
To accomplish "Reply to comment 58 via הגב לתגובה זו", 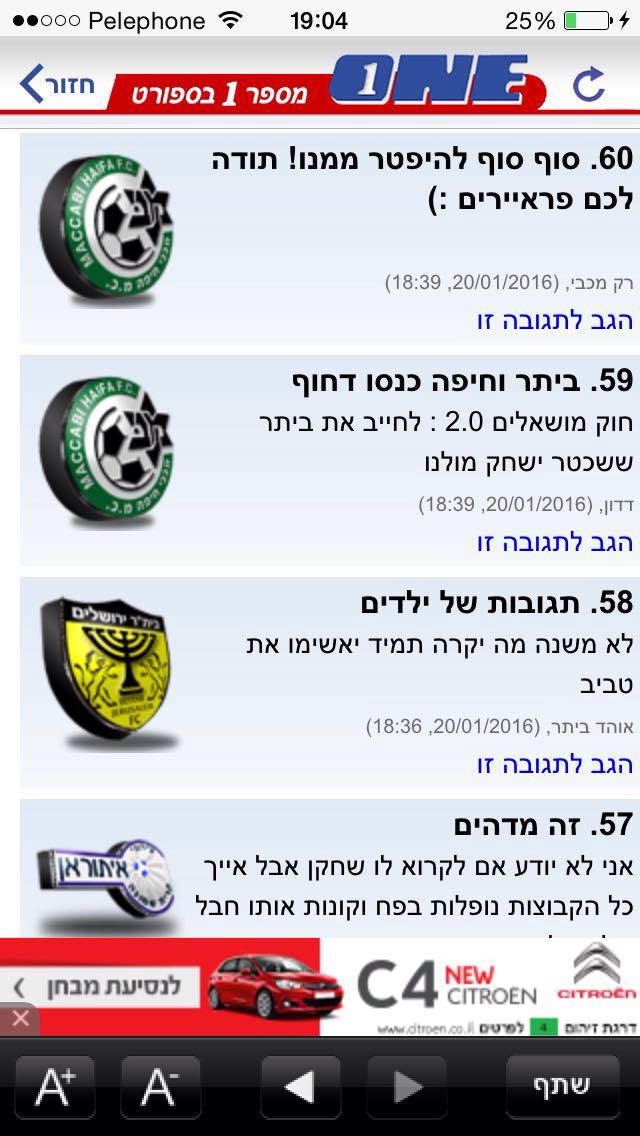I will coord(555,764).
